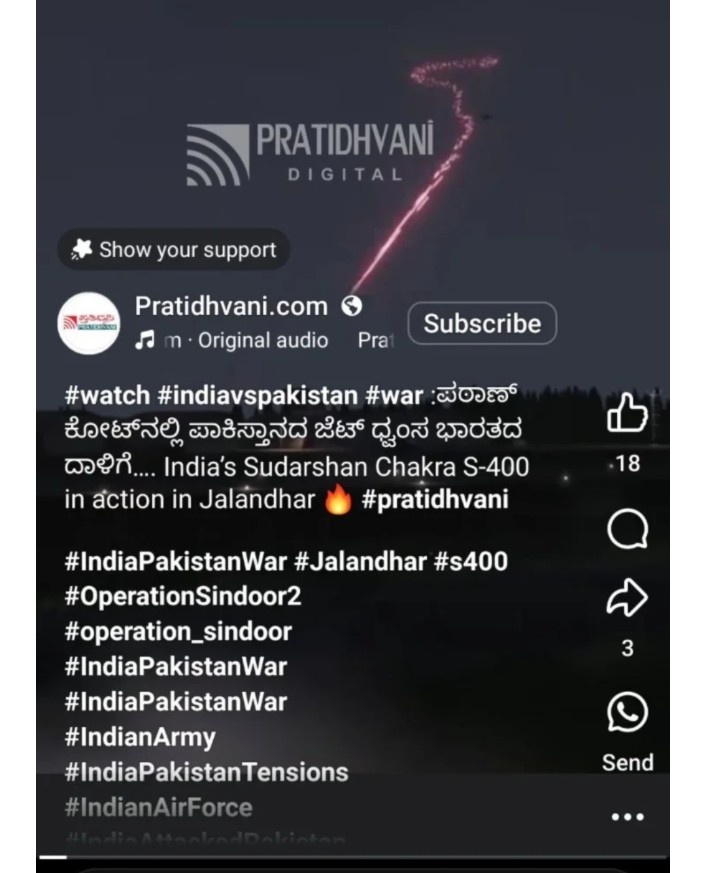Viewport: 706px width, 873px height.
Task: Open the comments on this reel
Action: (627, 530)
